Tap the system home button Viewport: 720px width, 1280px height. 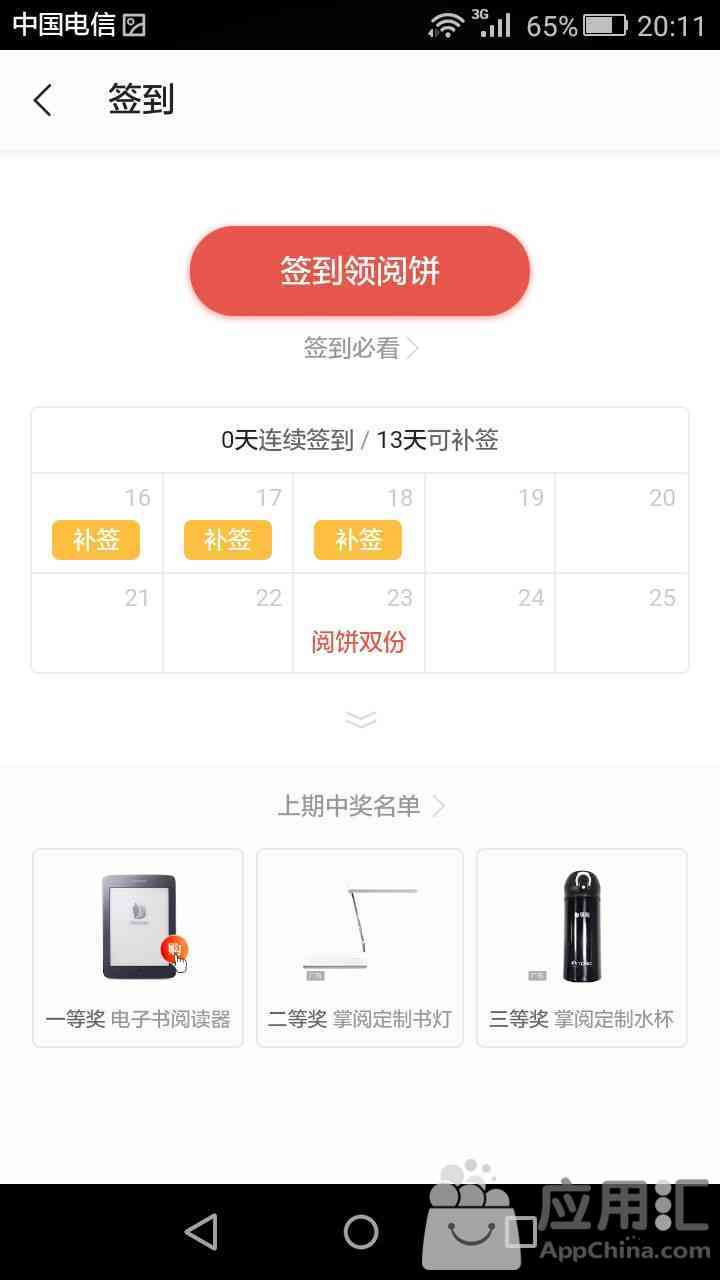[x=360, y=1232]
